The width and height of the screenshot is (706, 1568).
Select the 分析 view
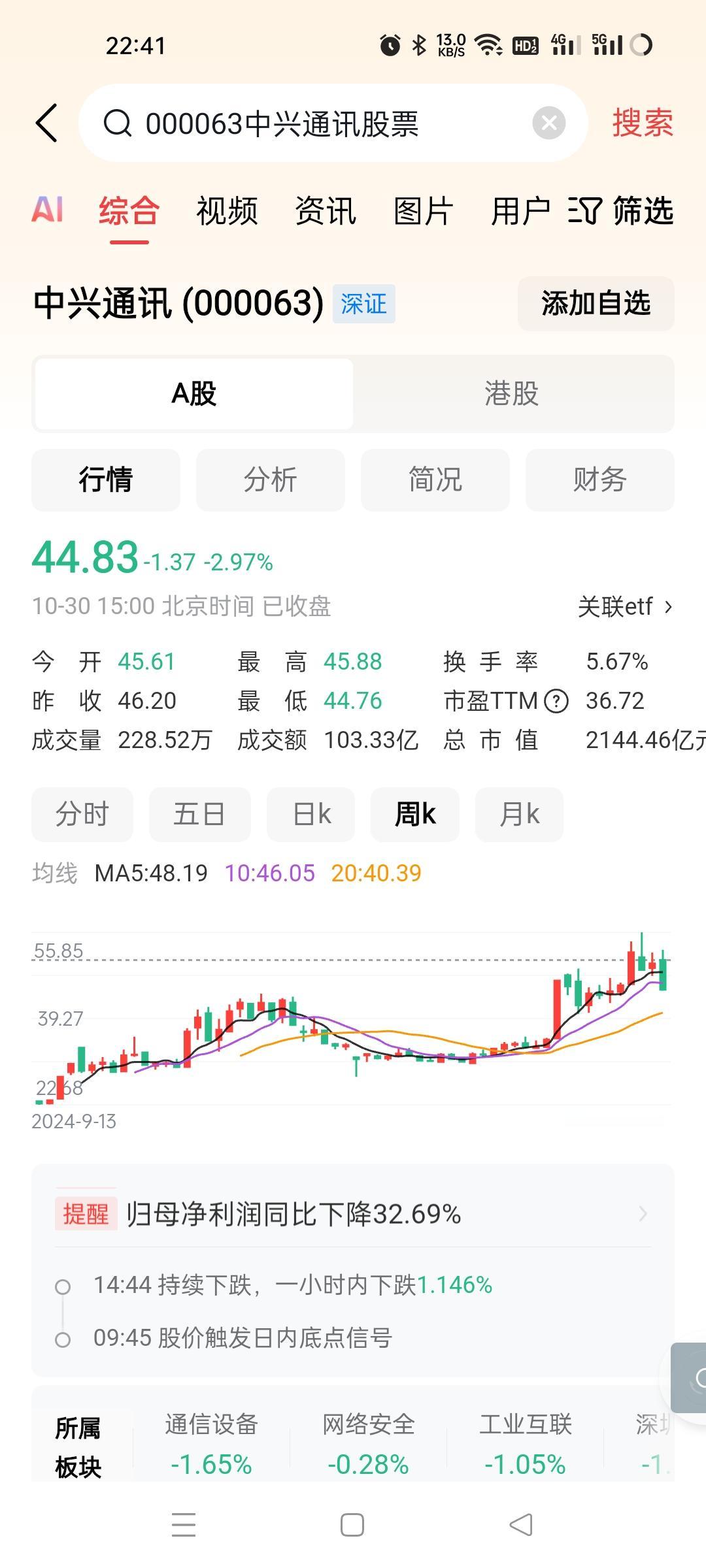point(270,480)
